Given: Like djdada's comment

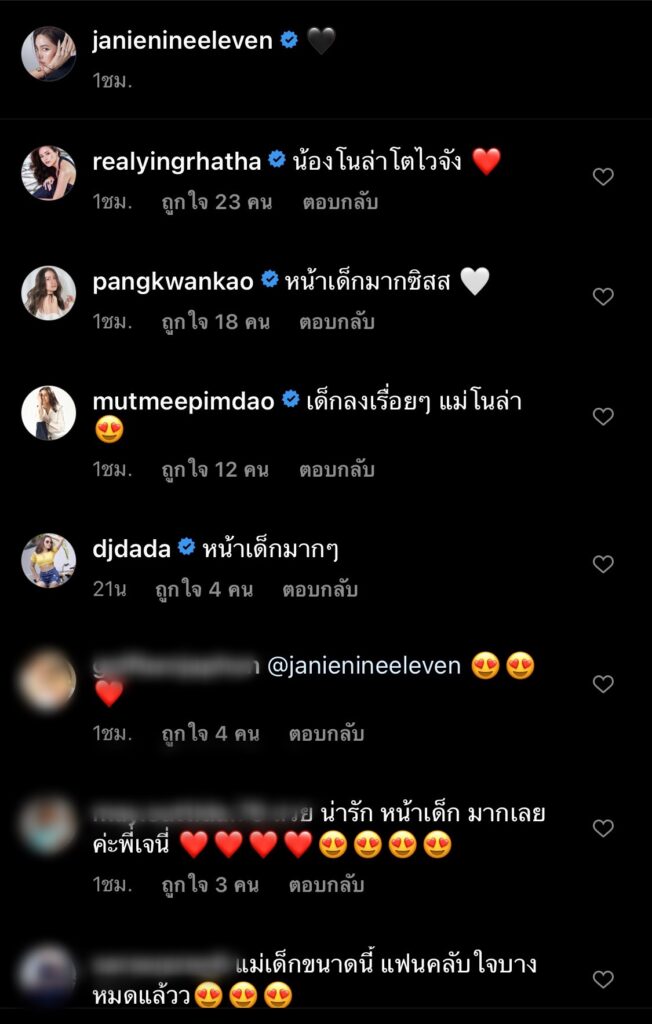Looking at the screenshot, I should point(603,565).
